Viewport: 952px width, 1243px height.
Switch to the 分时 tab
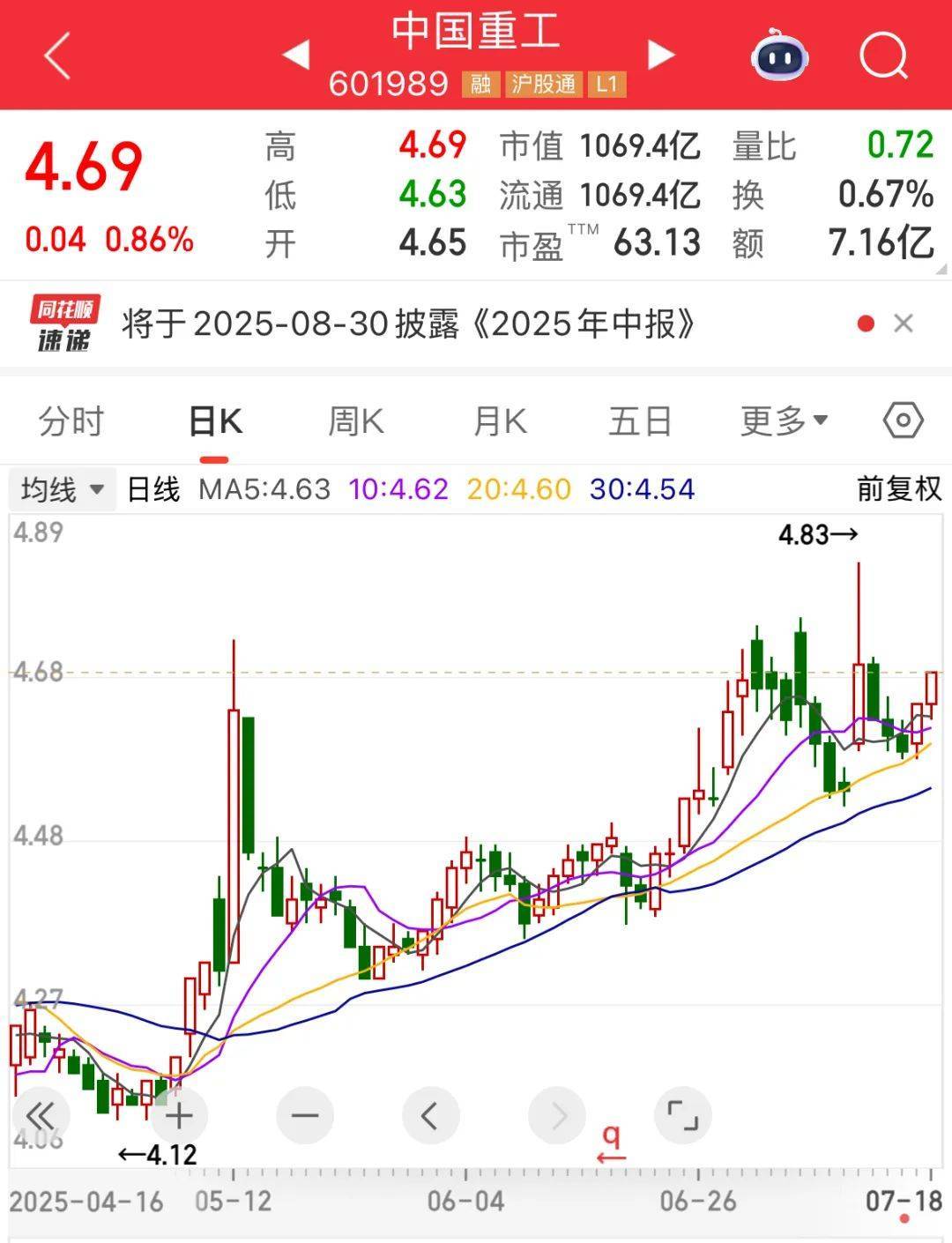pos(71,421)
